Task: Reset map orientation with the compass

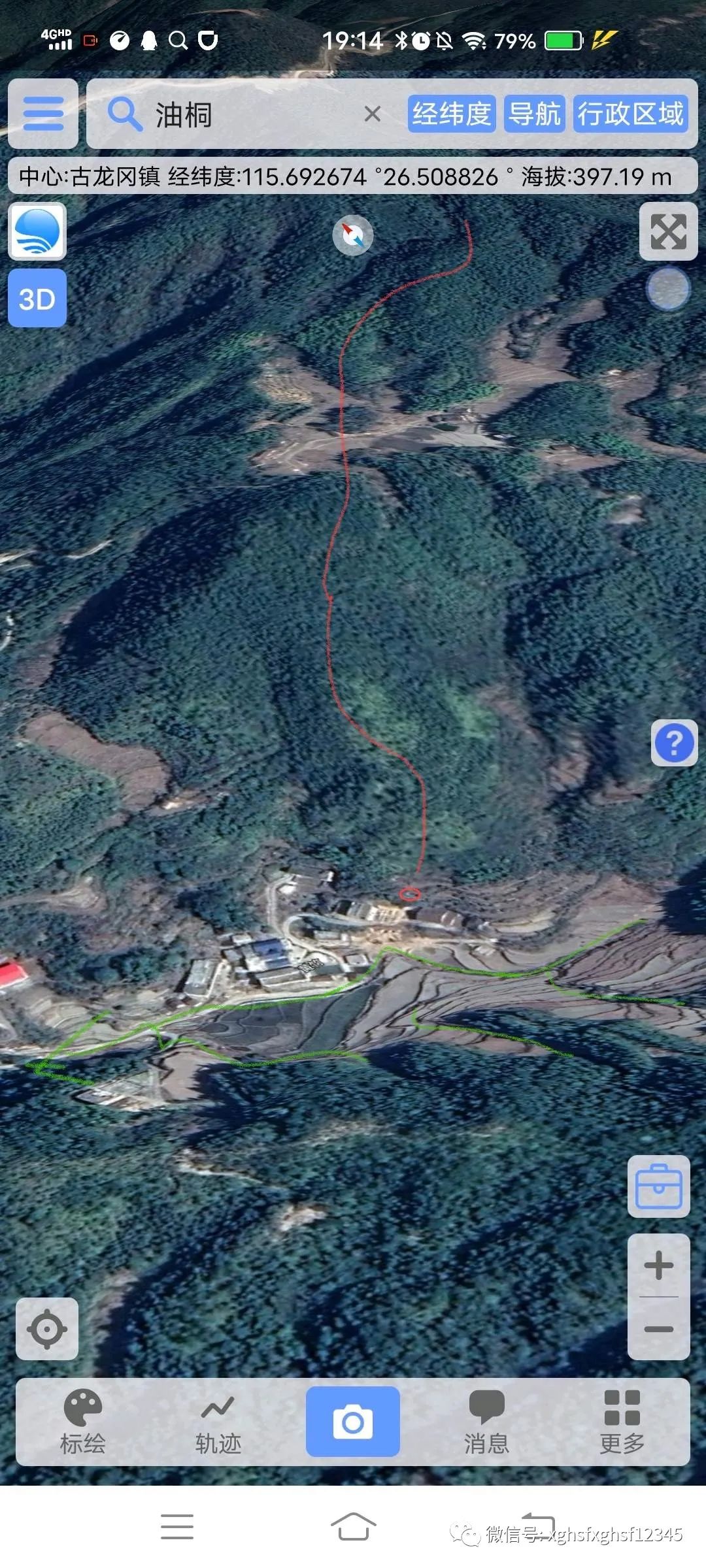Action: point(353,235)
